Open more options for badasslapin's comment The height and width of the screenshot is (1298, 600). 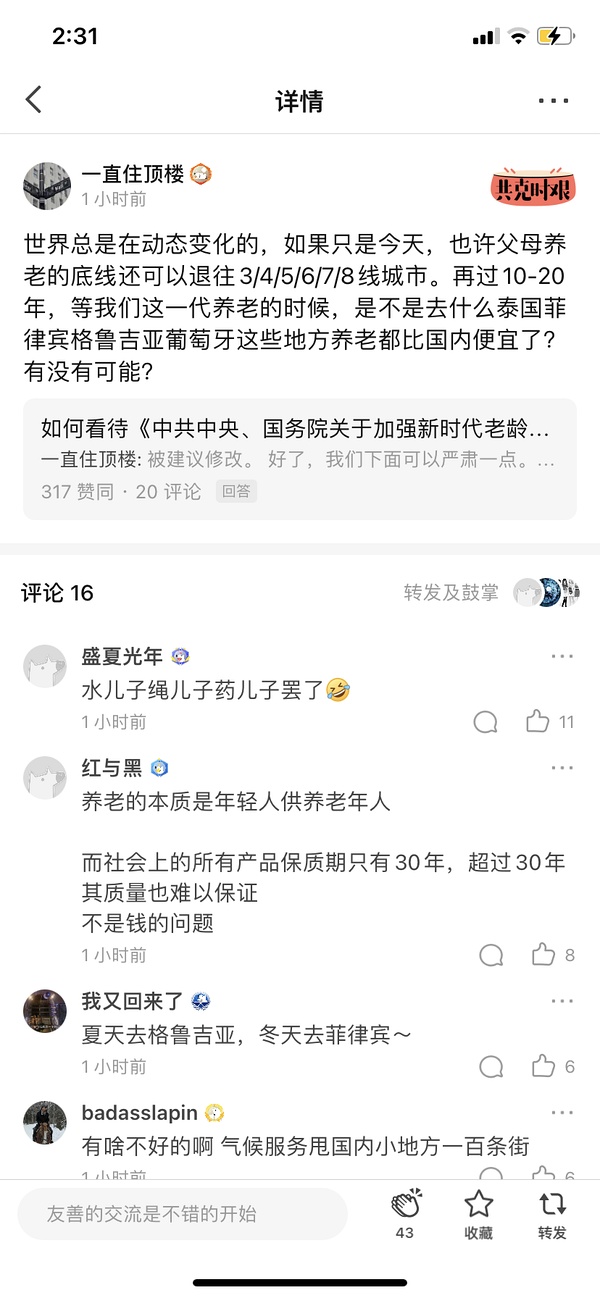click(562, 1113)
